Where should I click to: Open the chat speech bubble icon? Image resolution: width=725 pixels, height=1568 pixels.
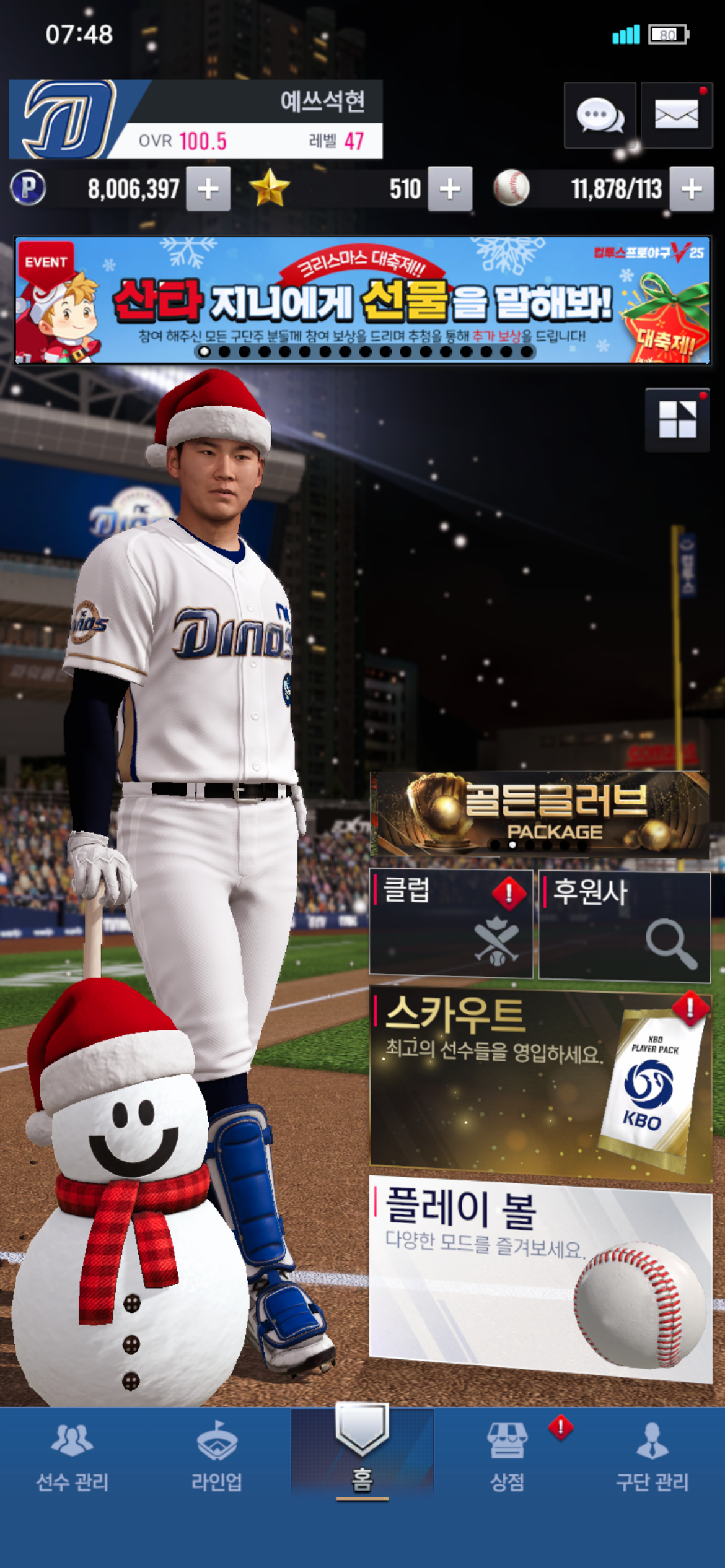pos(600,115)
